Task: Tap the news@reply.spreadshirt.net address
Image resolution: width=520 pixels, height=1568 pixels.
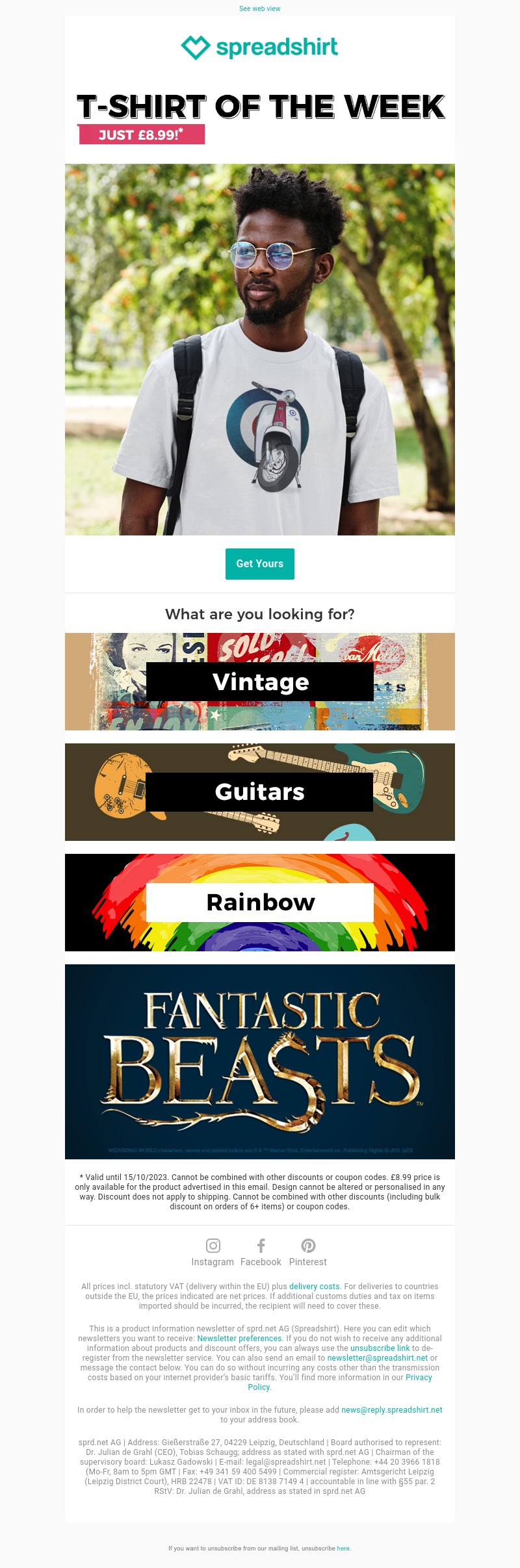Action: [392, 1410]
